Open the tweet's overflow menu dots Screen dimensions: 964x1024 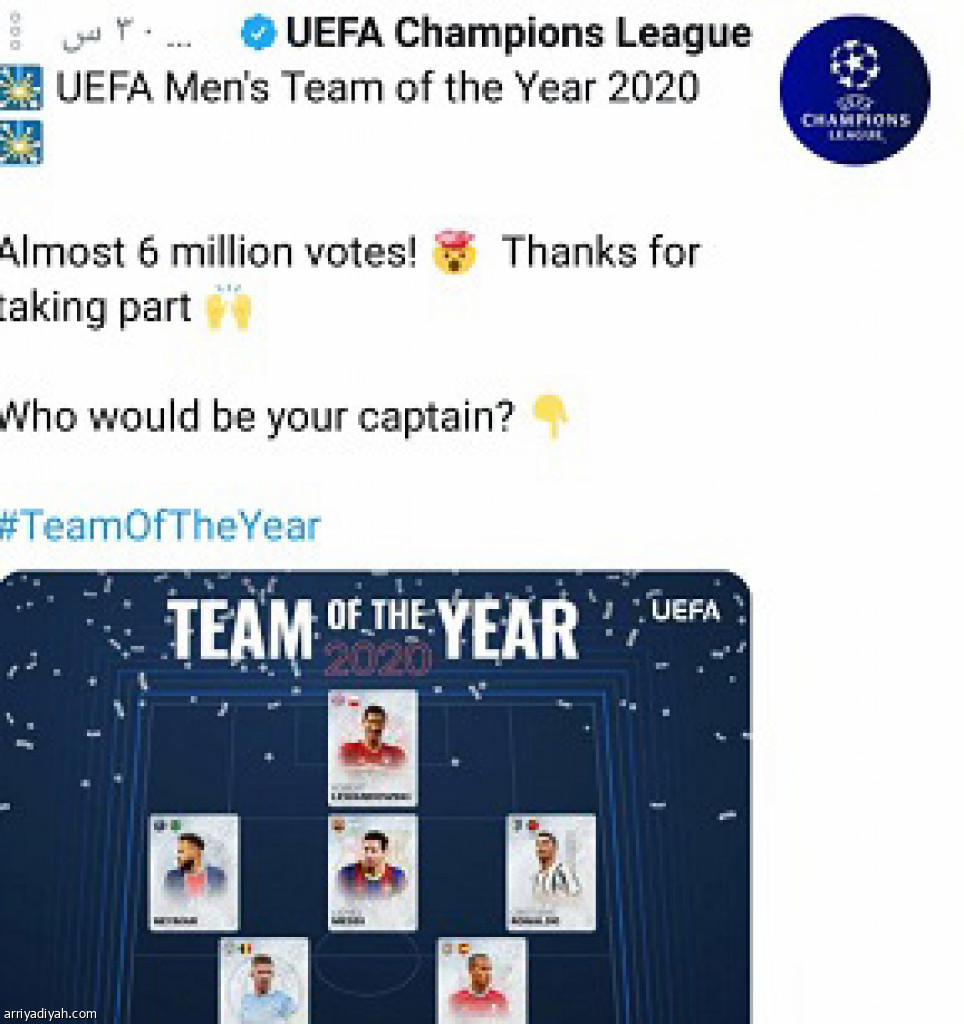(x=14, y=34)
